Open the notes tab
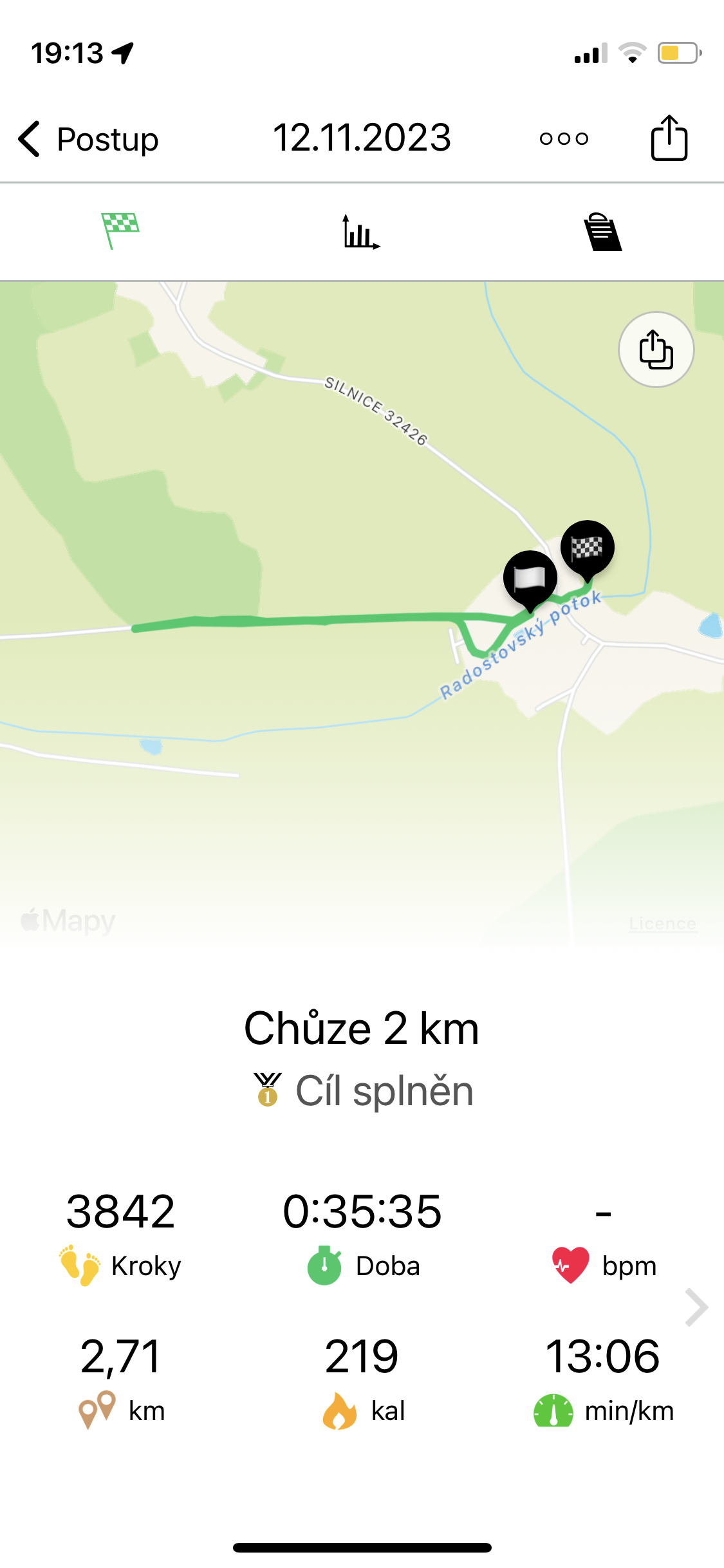Image resolution: width=724 pixels, height=1568 pixels. click(602, 232)
